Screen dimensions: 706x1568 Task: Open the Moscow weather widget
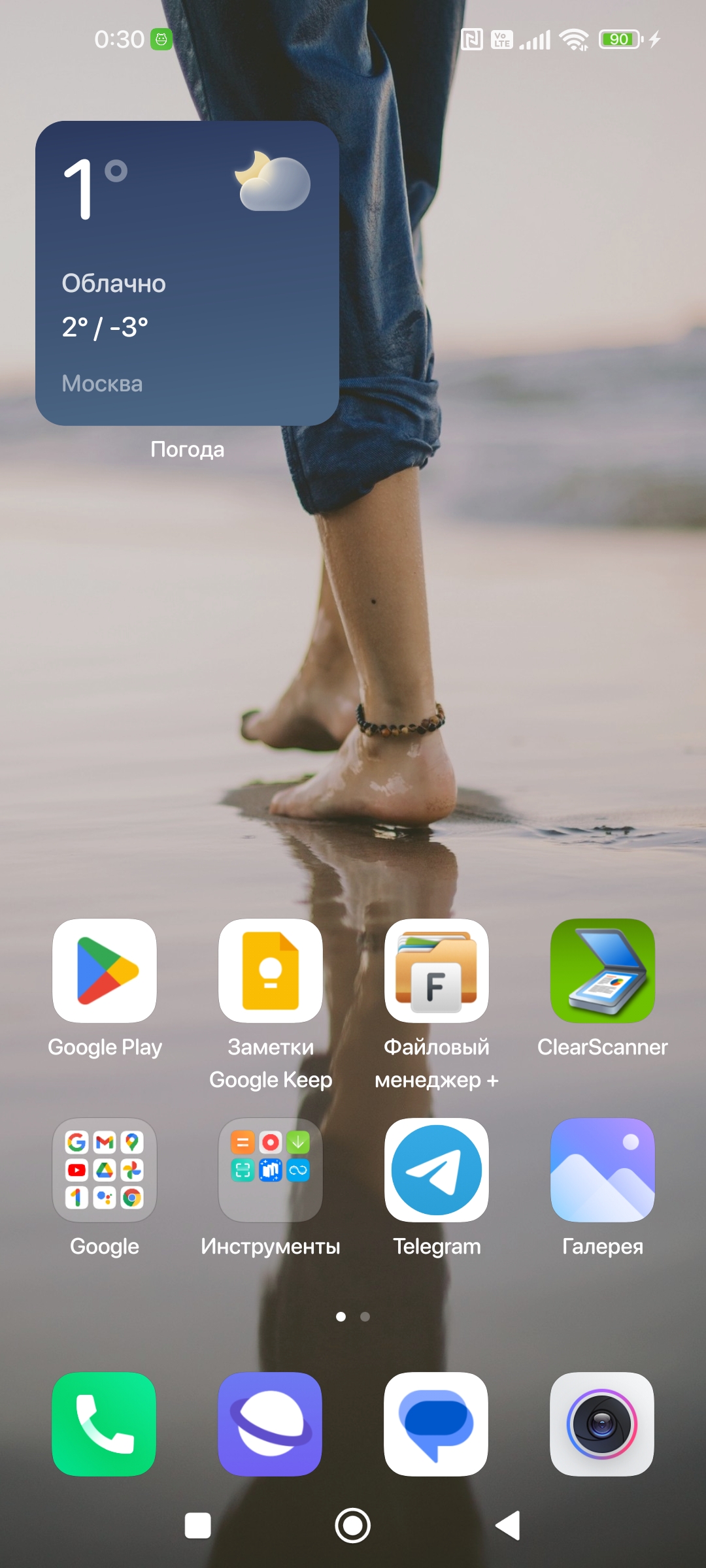(x=187, y=273)
